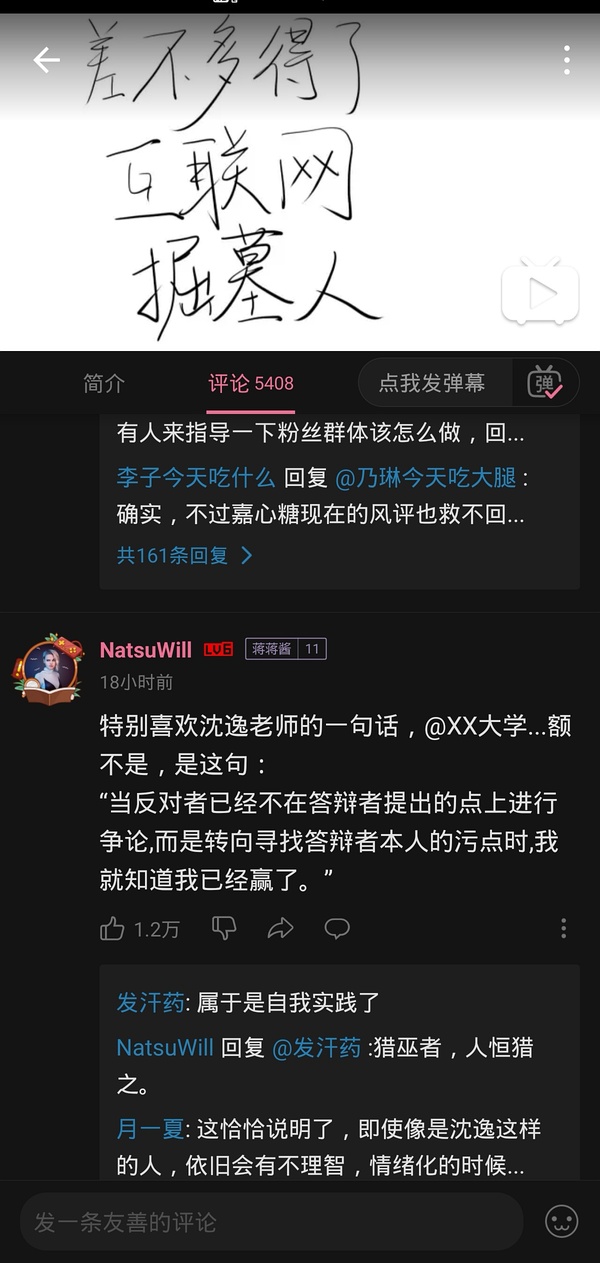Open more options for NatsuWill's comment
600x1263 pixels.
[x=563, y=929]
